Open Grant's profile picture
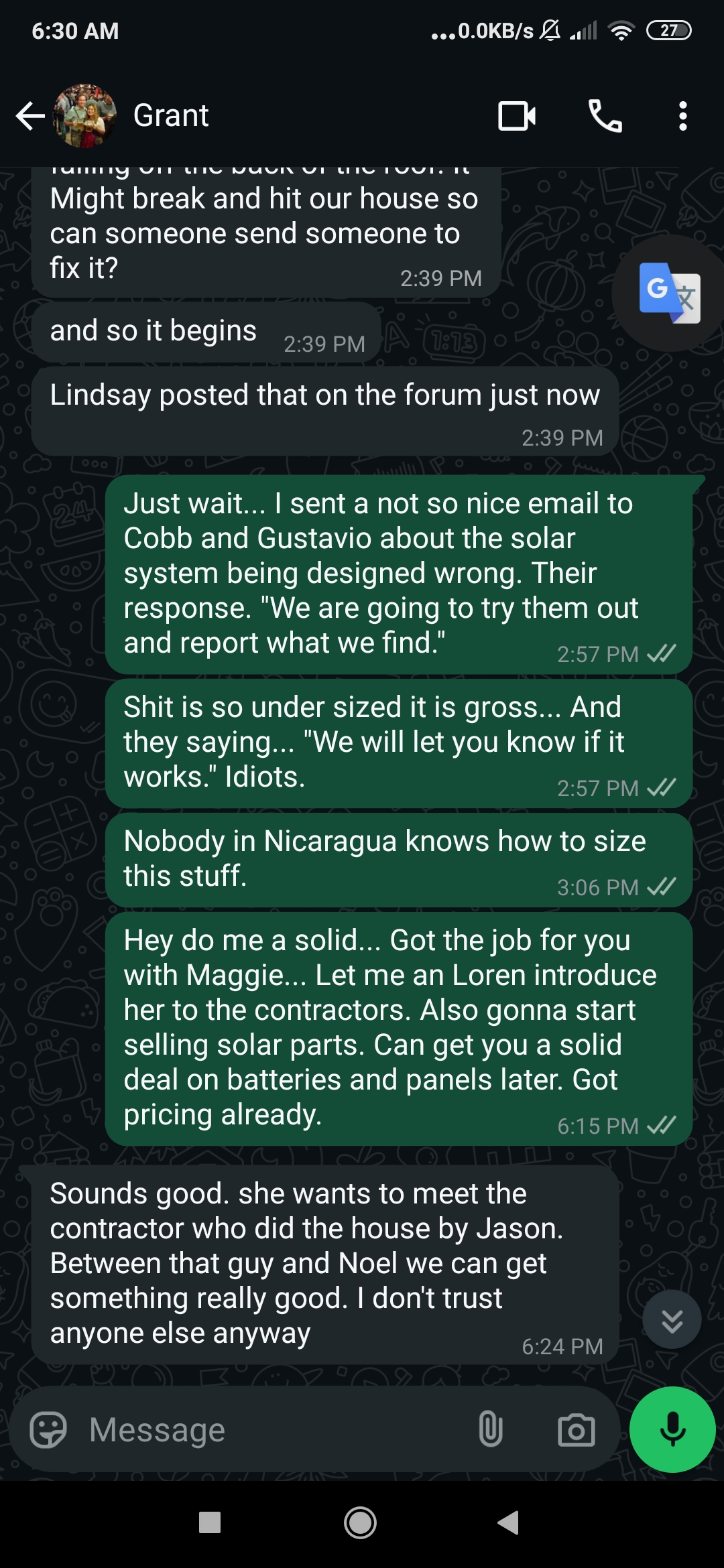Screen dimensions: 724x1568 pyautogui.click(x=85, y=116)
